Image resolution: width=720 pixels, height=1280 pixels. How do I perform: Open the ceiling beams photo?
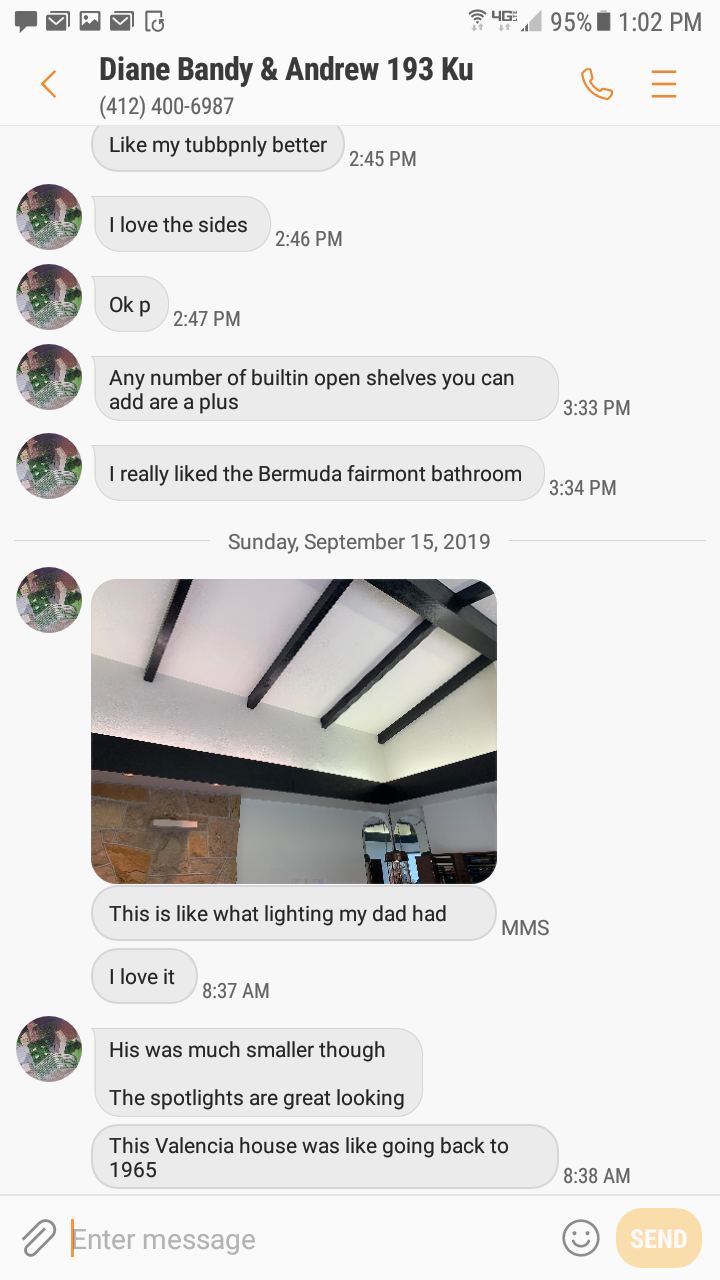(294, 731)
